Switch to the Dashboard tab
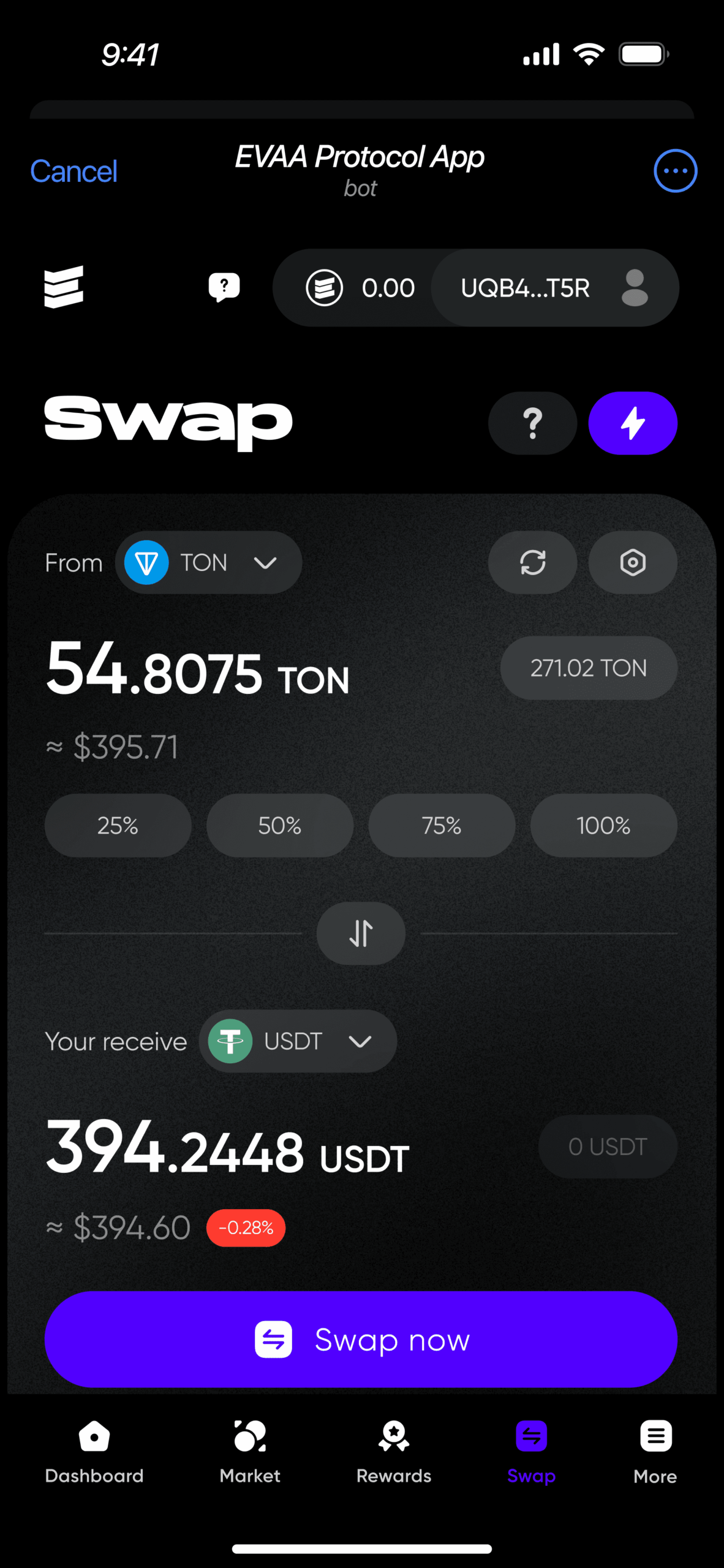This screenshot has width=724, height=1568. (x=94, y=1452)
